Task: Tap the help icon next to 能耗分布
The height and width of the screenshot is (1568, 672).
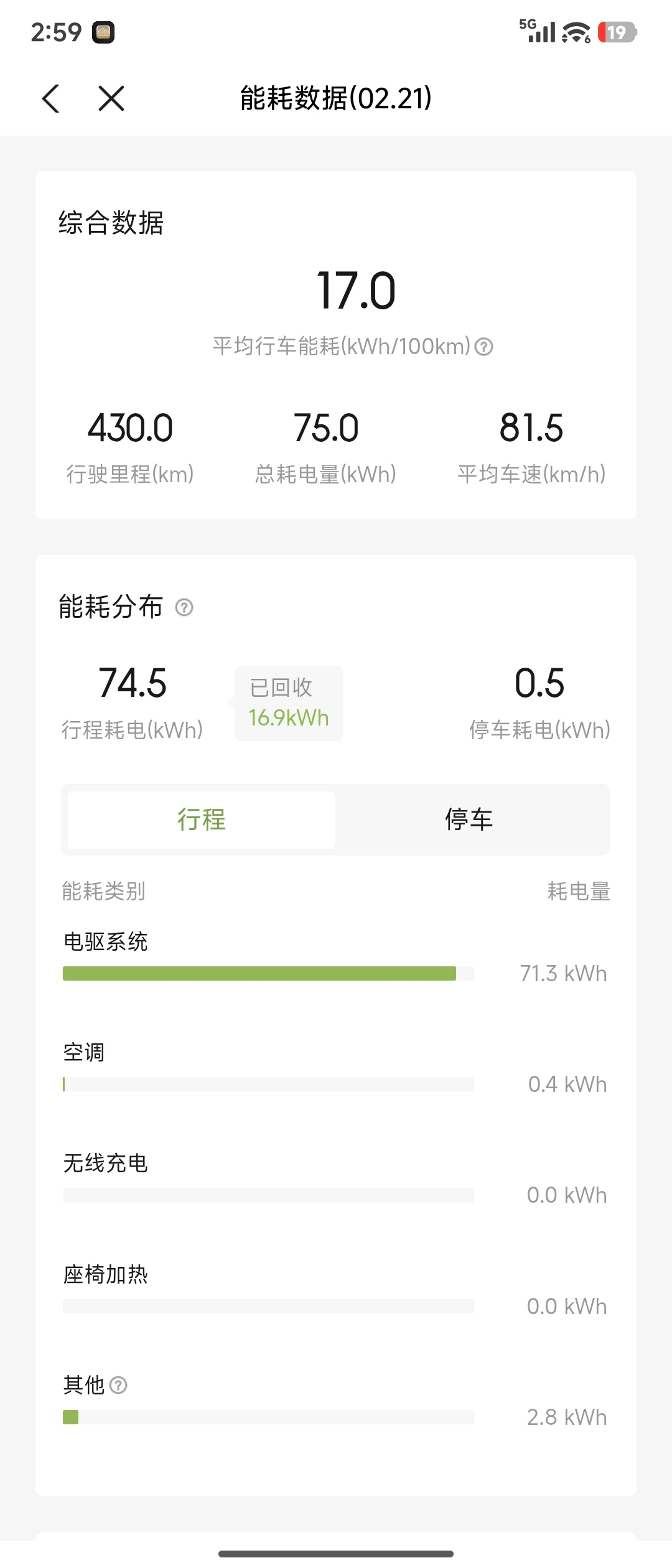Action: pos(184,607)
